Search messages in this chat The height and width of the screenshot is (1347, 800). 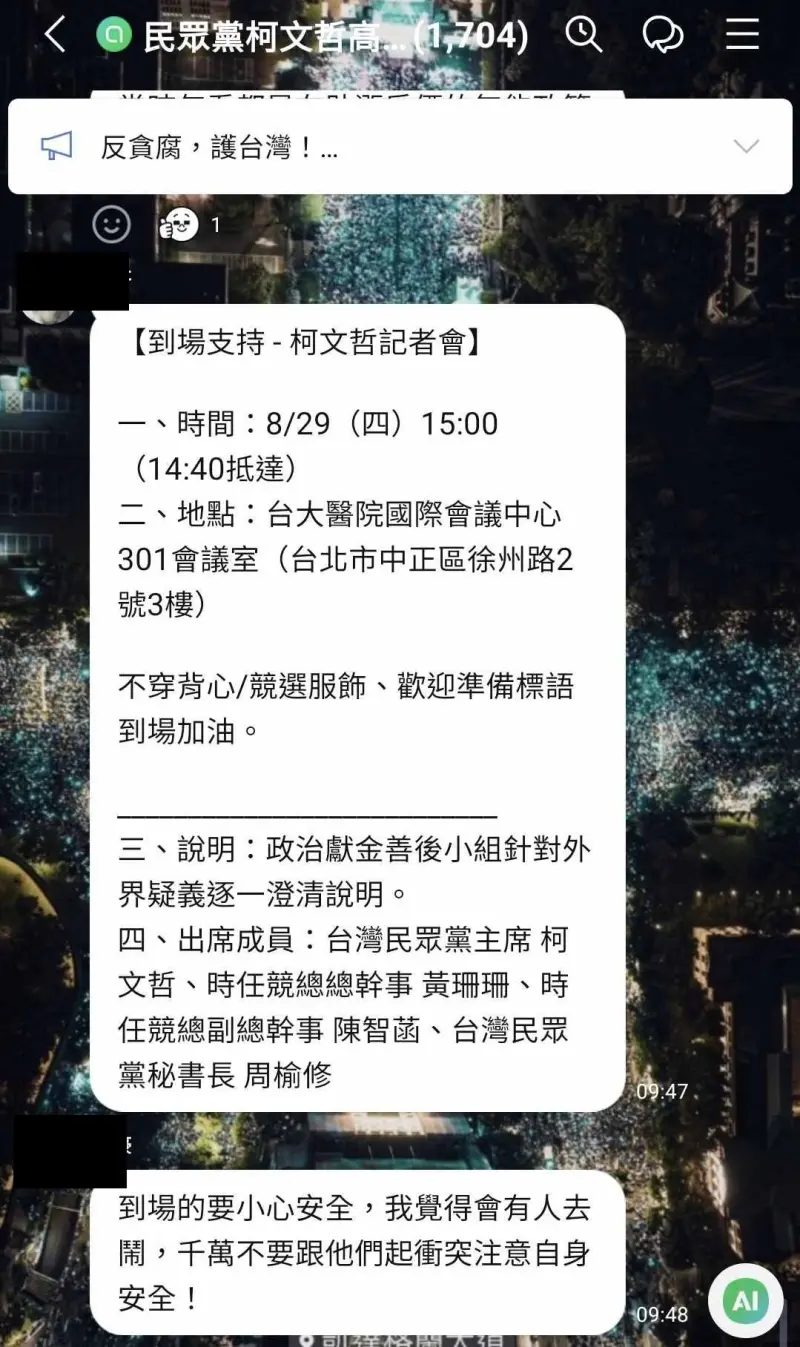point(584,35)
